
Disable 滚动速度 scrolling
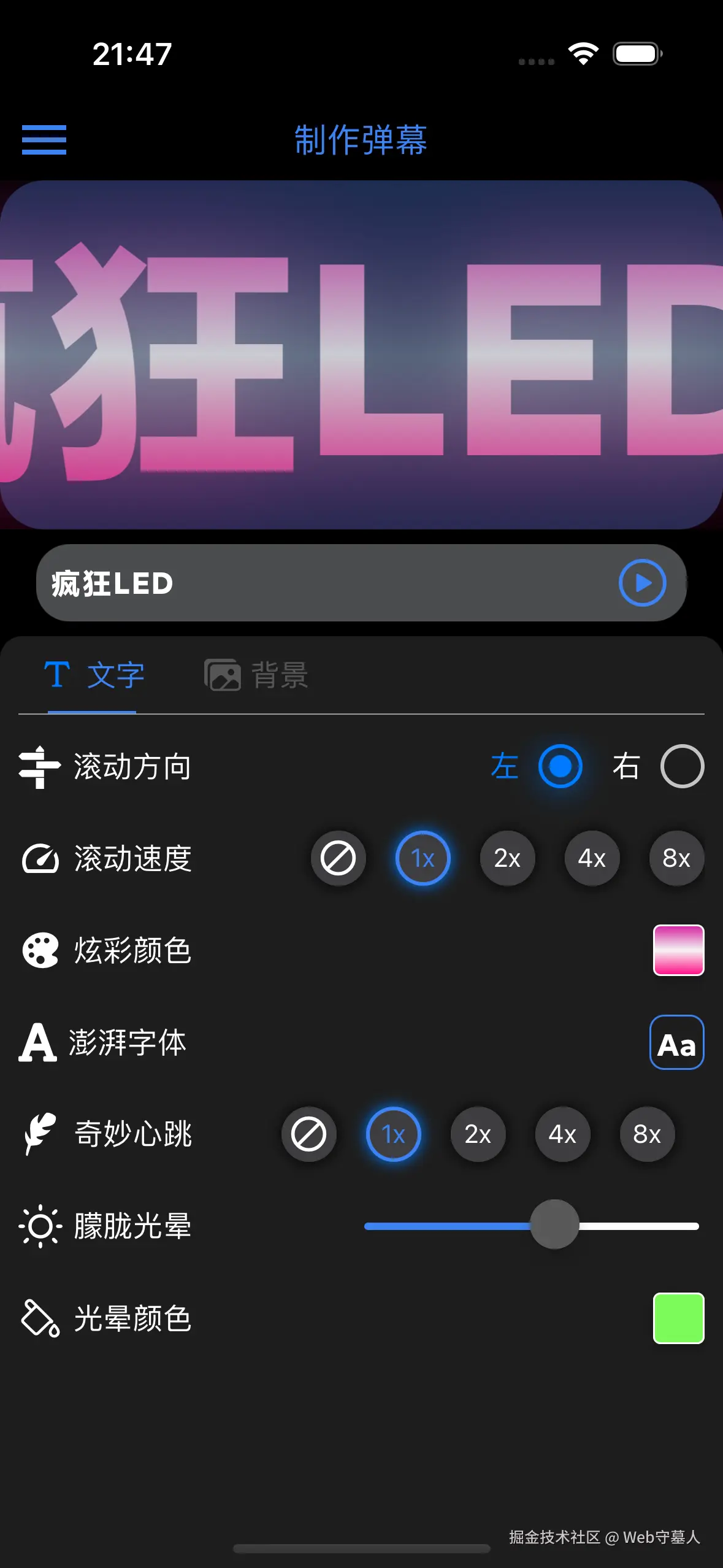coord(339,858)
